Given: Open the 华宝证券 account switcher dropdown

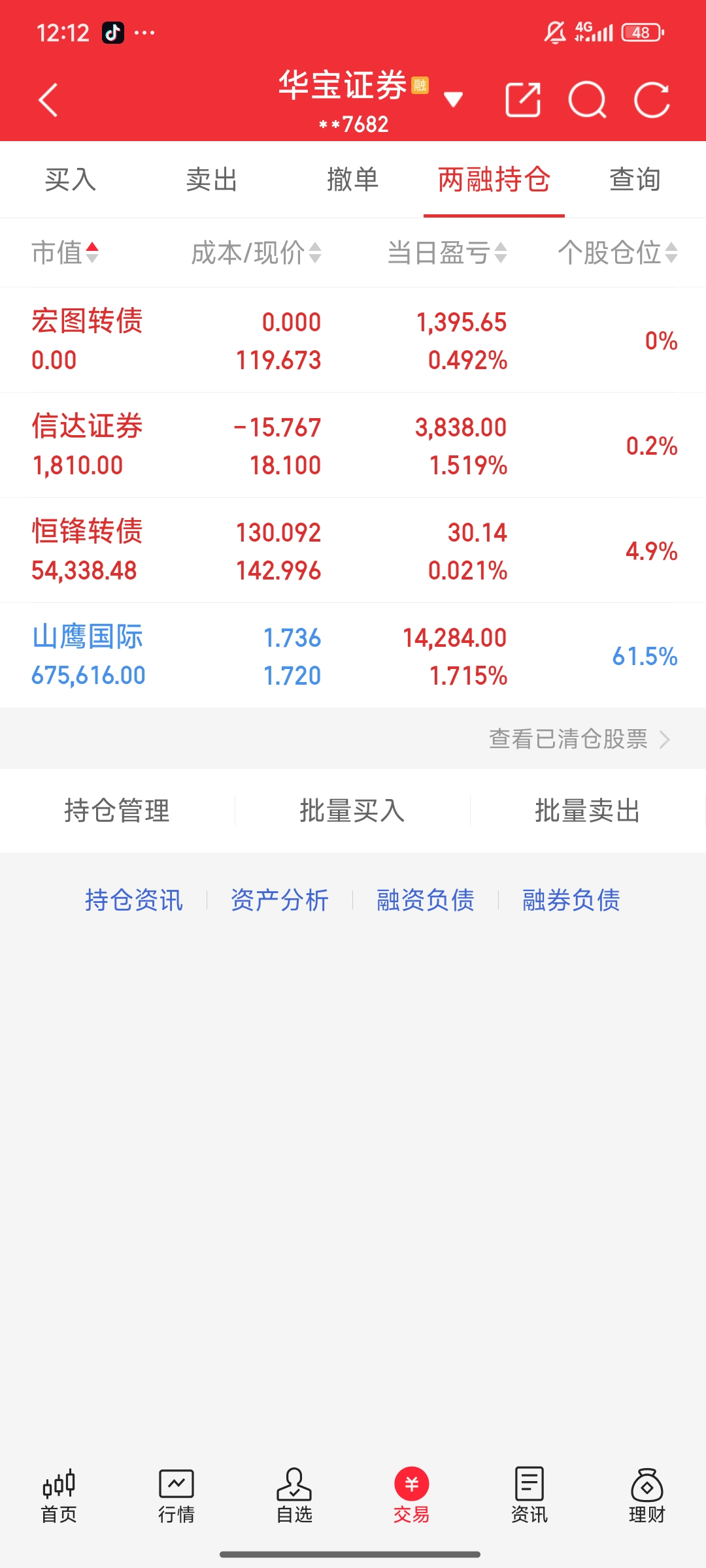Looking at the screenshot, I should pyautogui.click(x=452, y=100).
